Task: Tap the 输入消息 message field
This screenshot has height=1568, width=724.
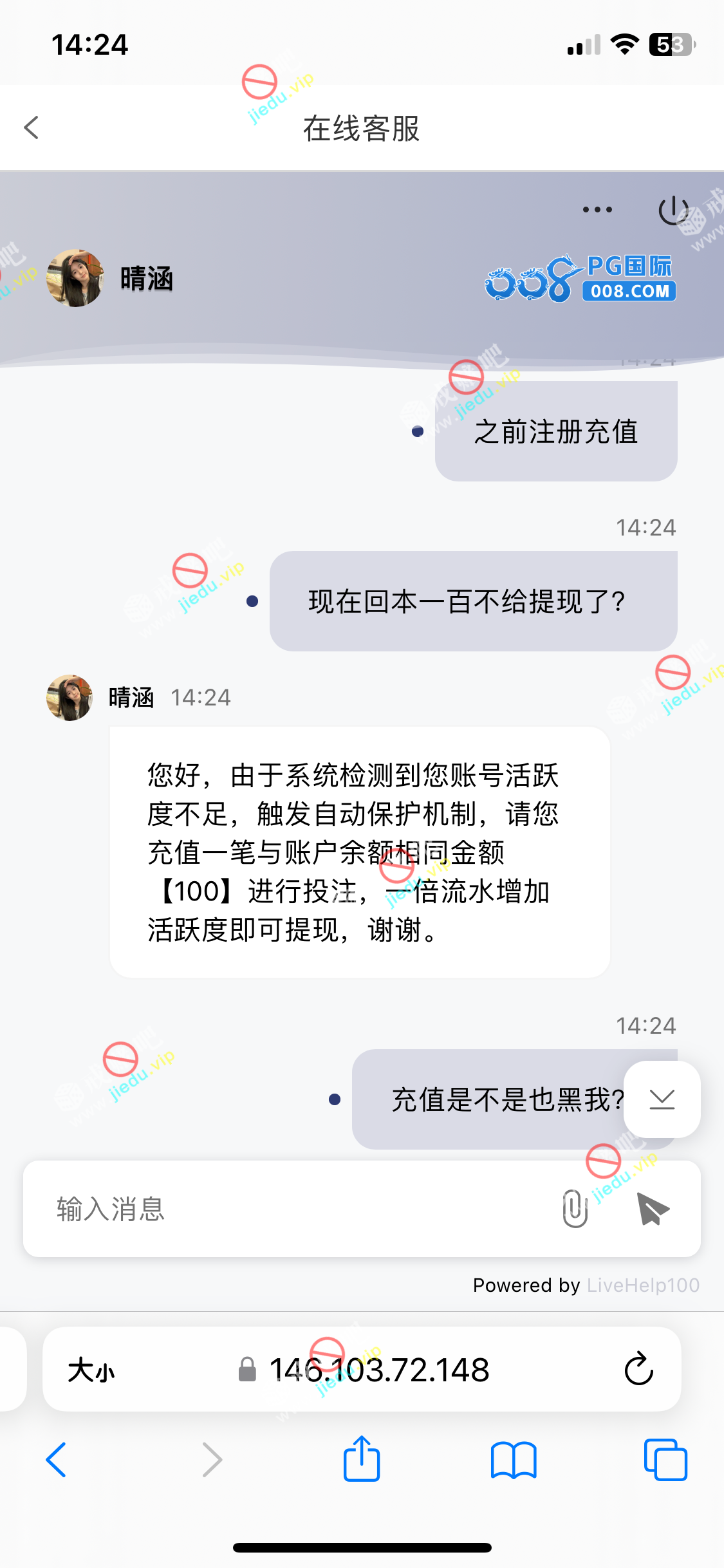Action: [290, 1209]
